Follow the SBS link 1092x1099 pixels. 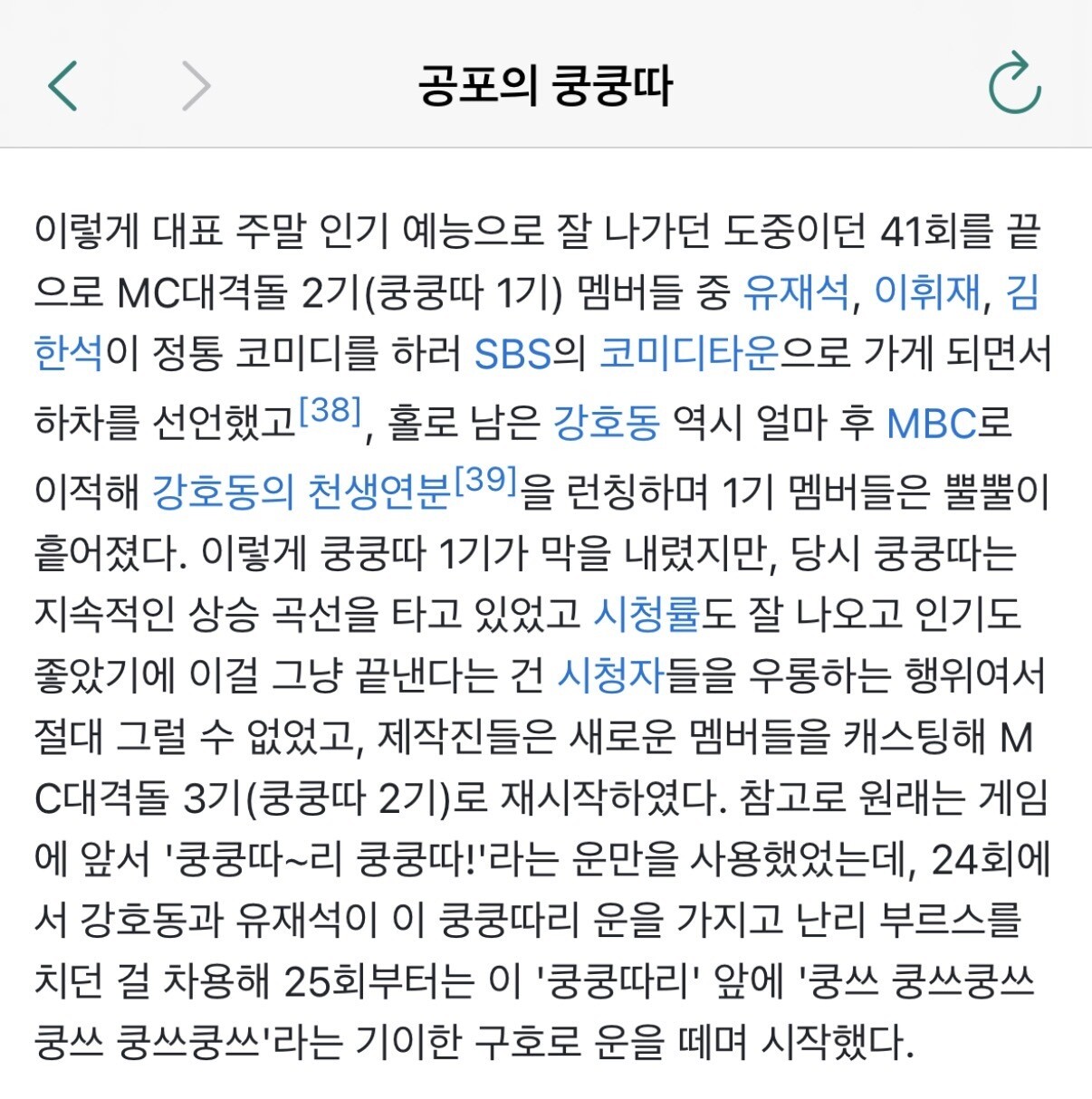(512, 353)
